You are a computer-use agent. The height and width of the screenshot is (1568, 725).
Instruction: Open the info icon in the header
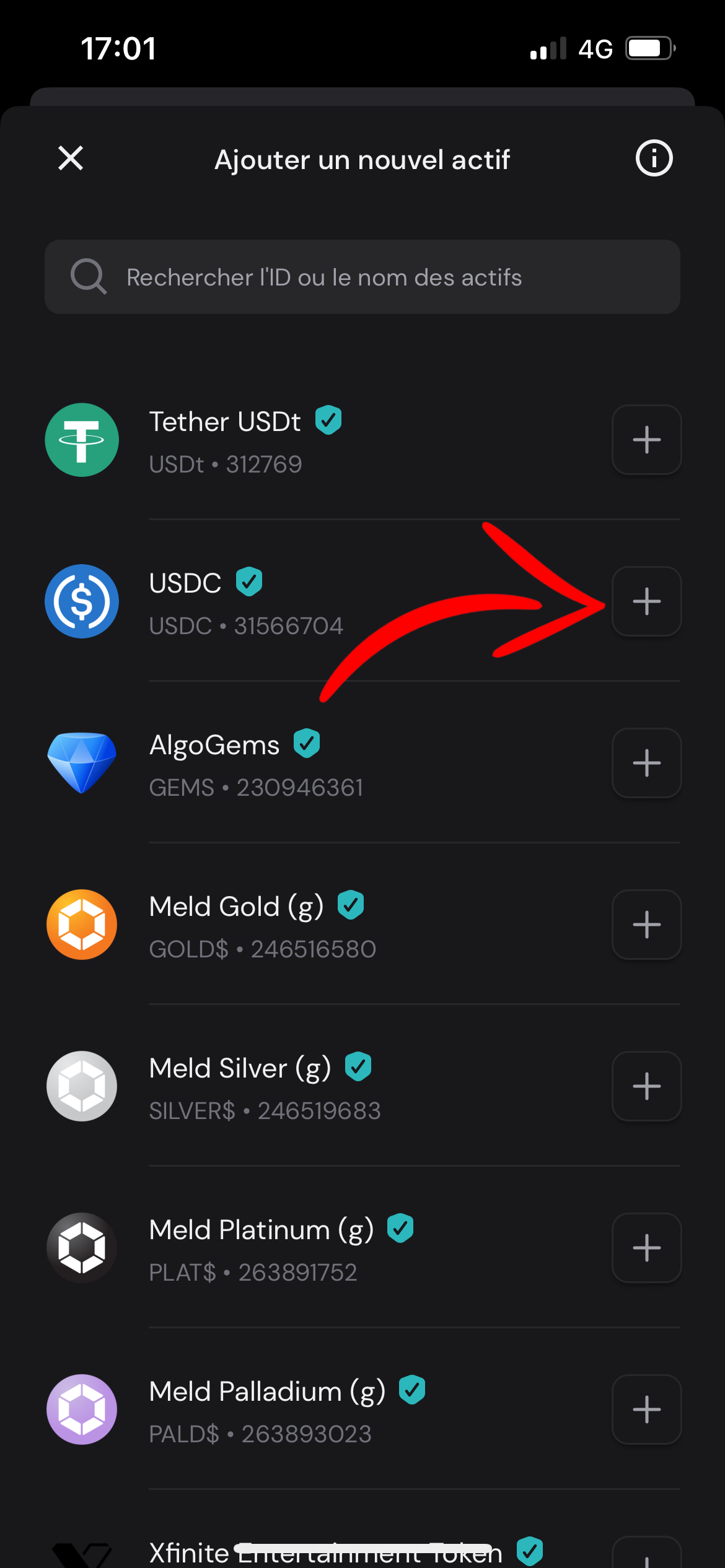(654, 159)
